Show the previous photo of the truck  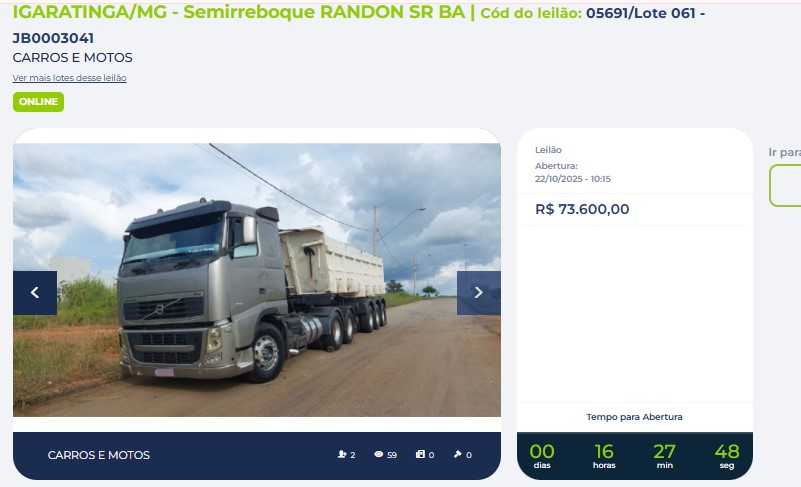[x=35, y=293]
